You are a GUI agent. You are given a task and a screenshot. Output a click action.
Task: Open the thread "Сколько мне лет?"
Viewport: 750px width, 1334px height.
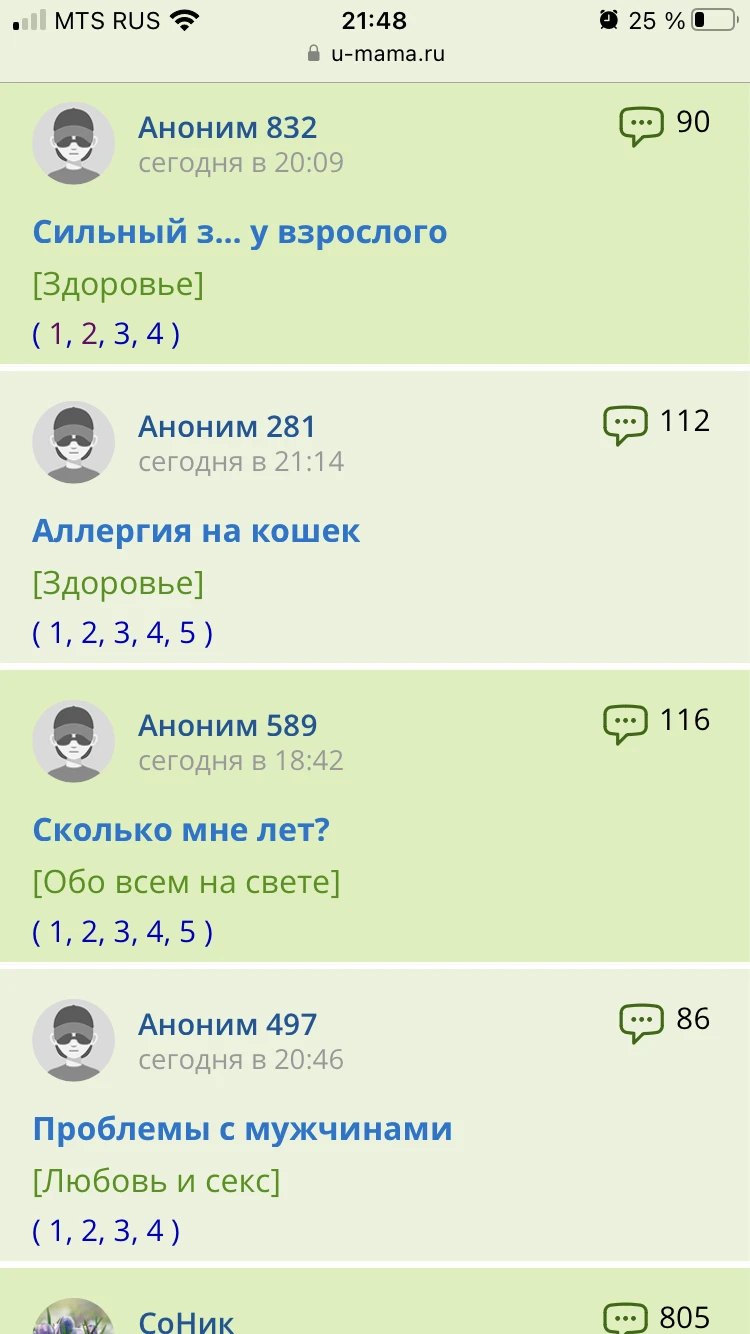click(x=181, y=829)
